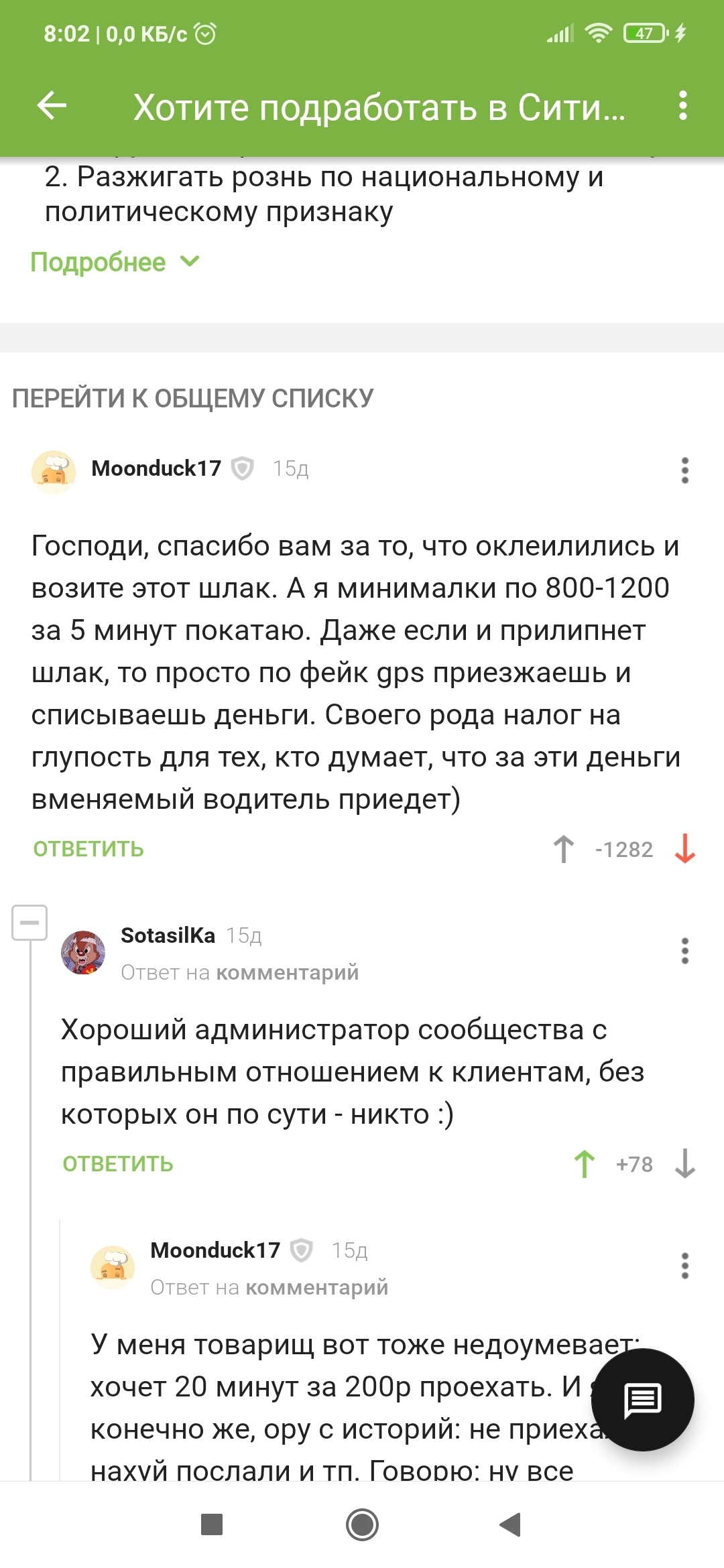
Task: Reply to Moonduck17's comment about 'шлак'
Action: click(x=88, y=849)
